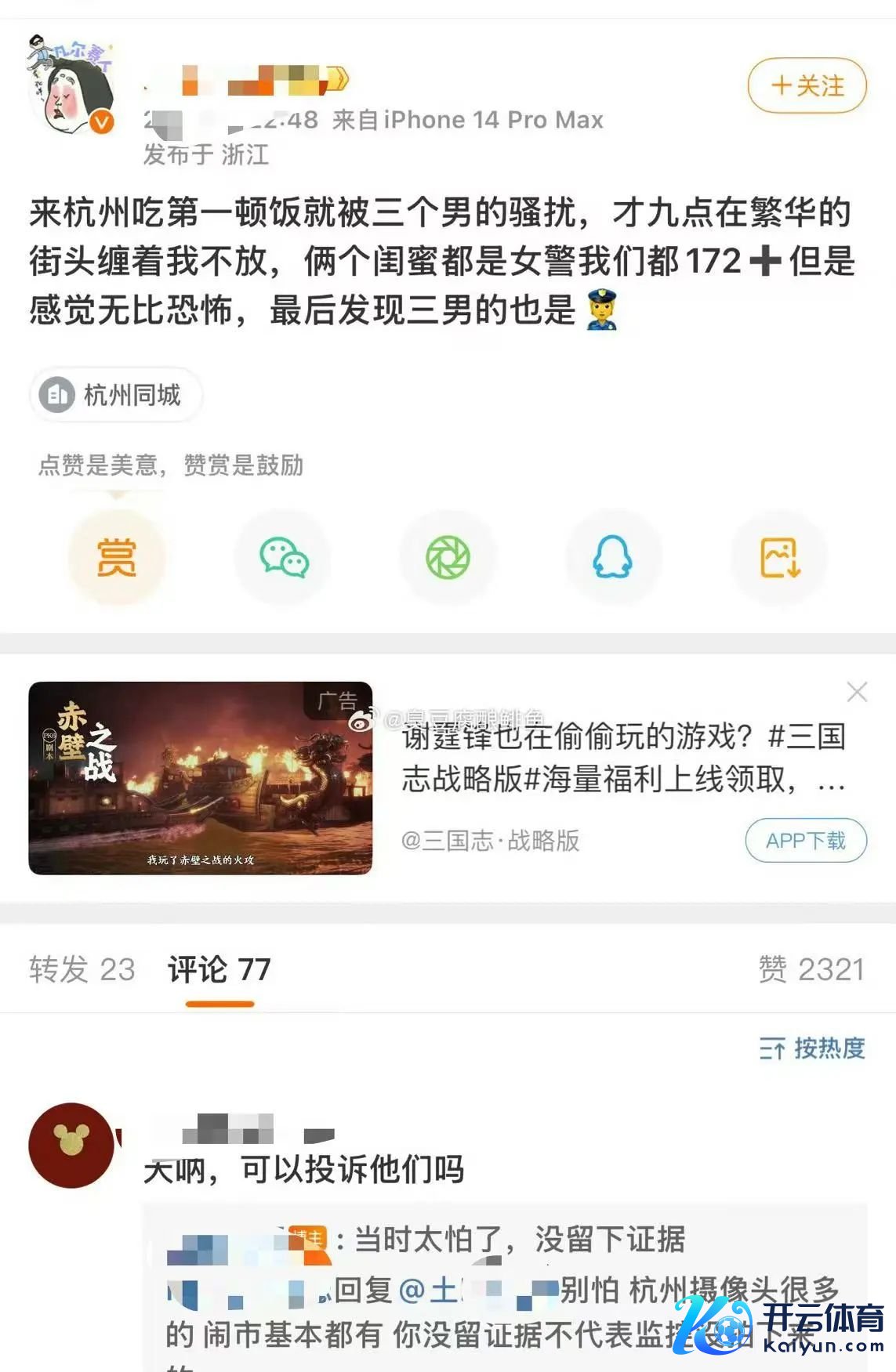
Task: Follow the post author with 关注
Action: coord(807,85)
